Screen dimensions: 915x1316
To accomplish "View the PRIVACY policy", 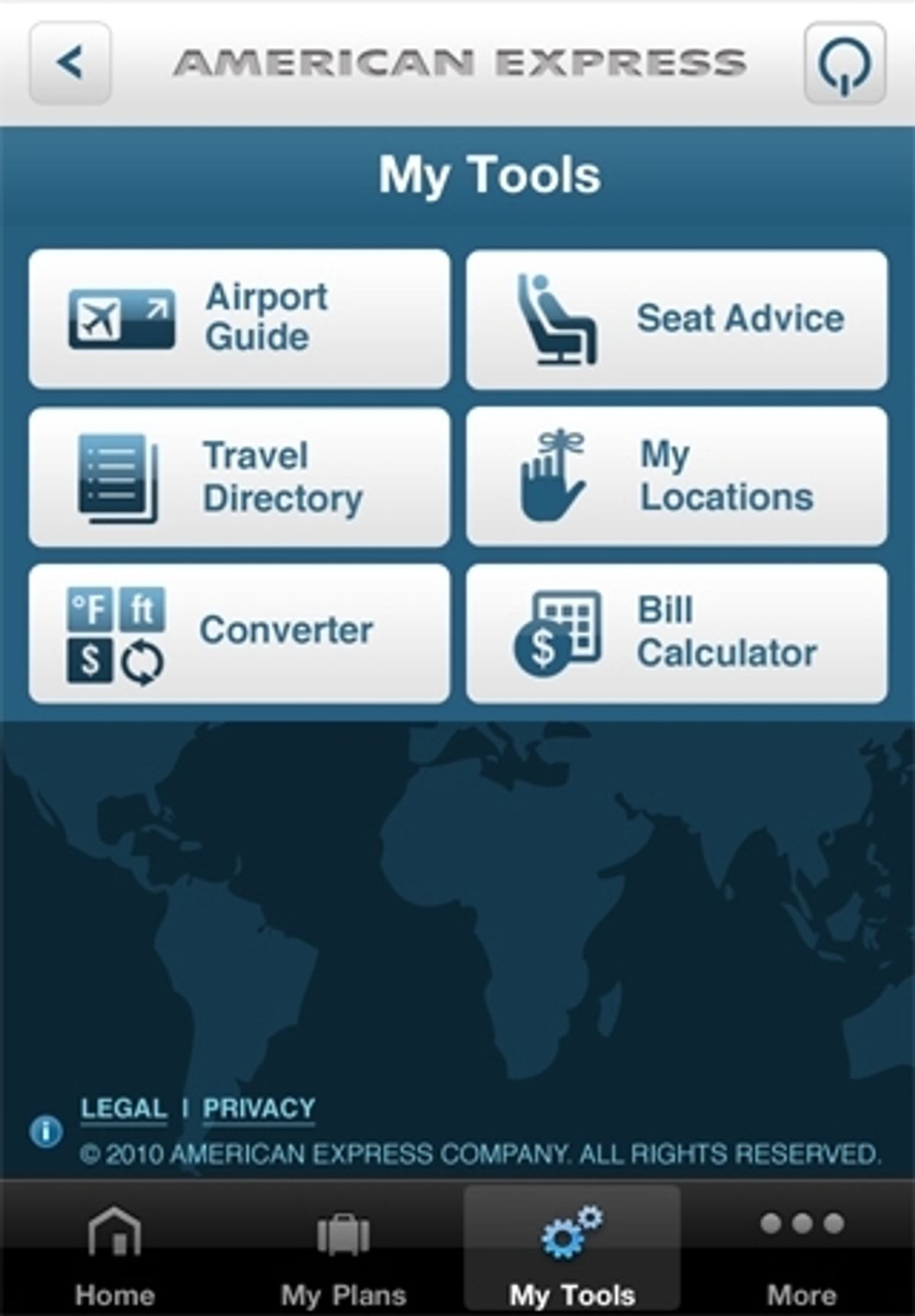I will pos(258,1108).
